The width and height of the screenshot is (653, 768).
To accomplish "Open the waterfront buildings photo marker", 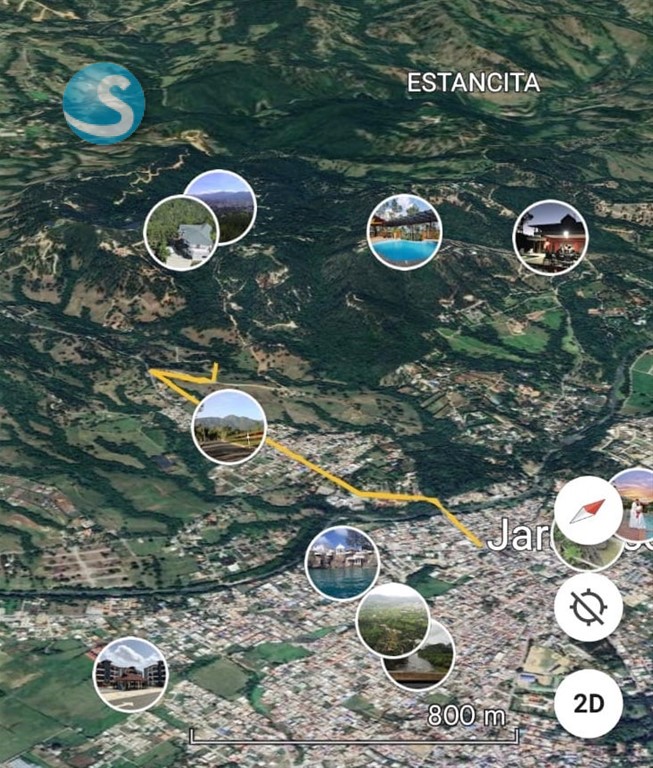I will [x=342, y=563].
